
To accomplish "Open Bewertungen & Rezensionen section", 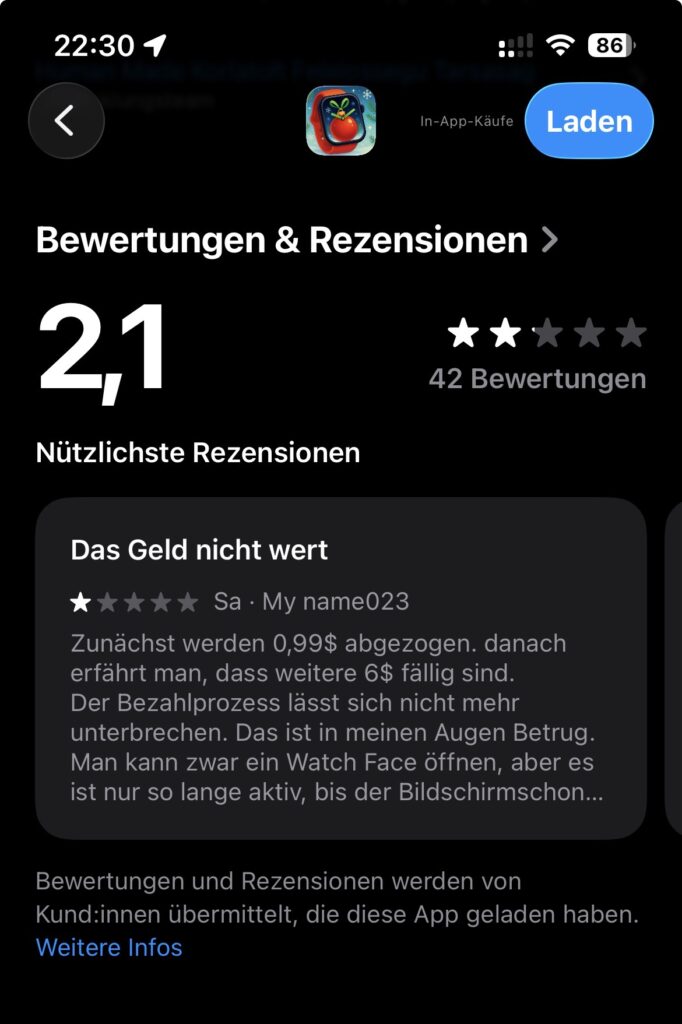I will point(297,240).
